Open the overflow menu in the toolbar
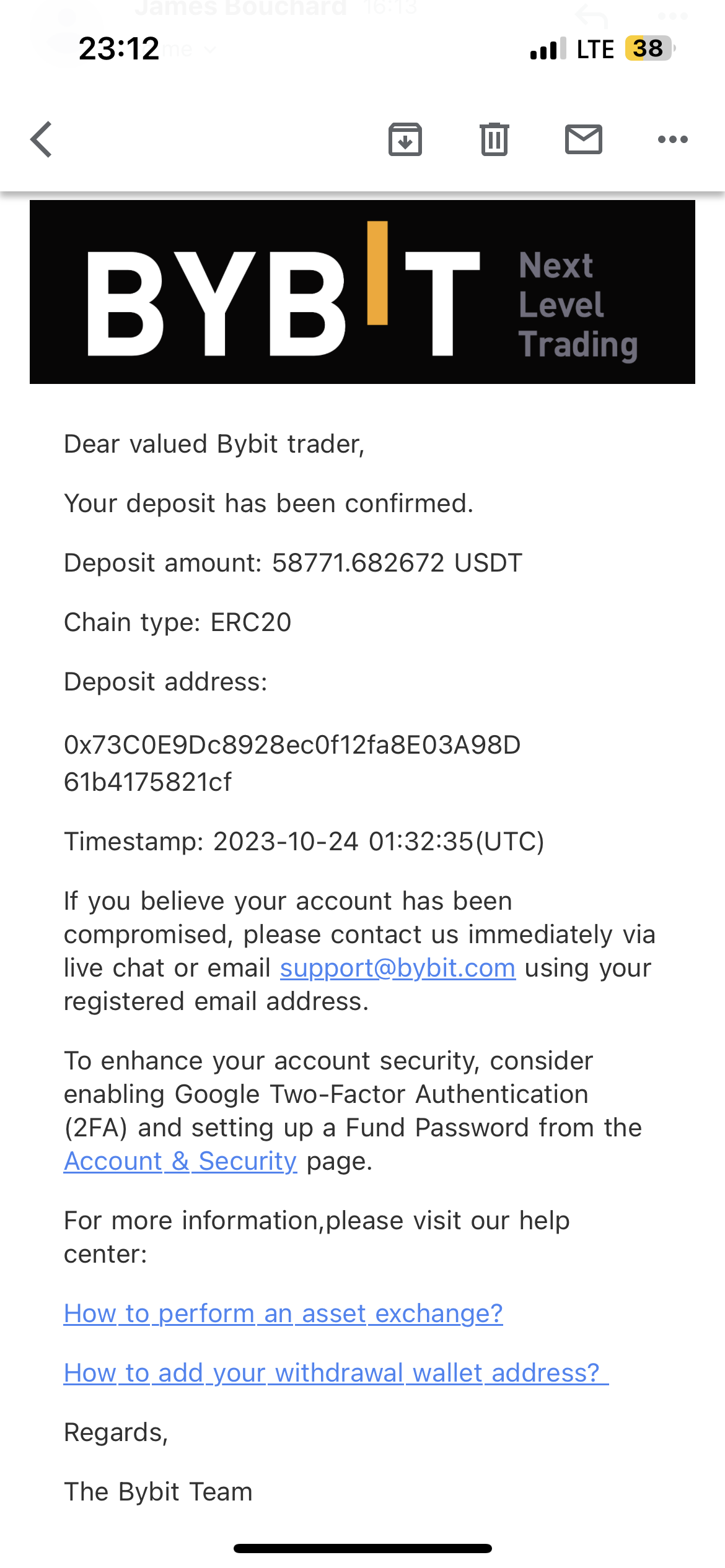Screen dimensions: 725x1568 (672, 139)
